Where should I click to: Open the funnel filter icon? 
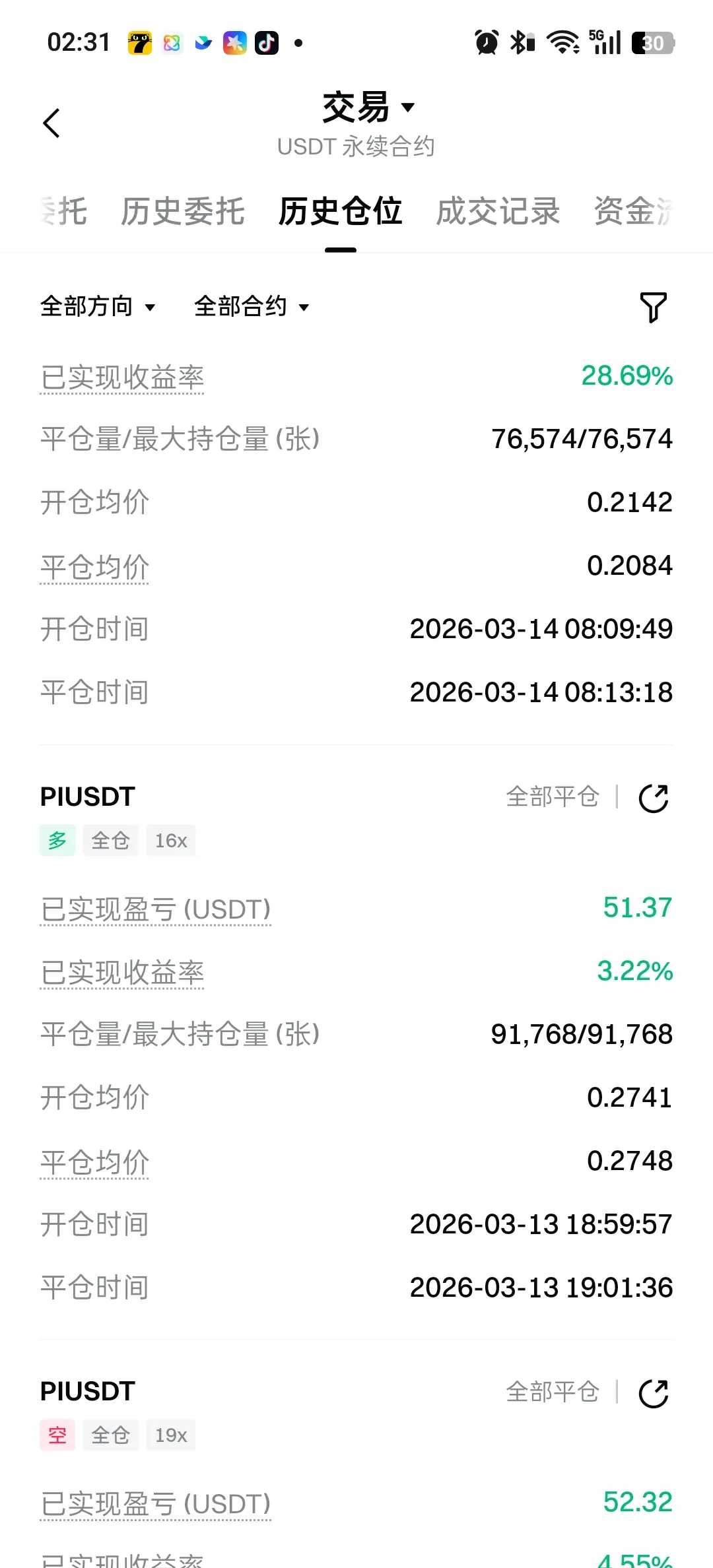(x=653, y=308)
